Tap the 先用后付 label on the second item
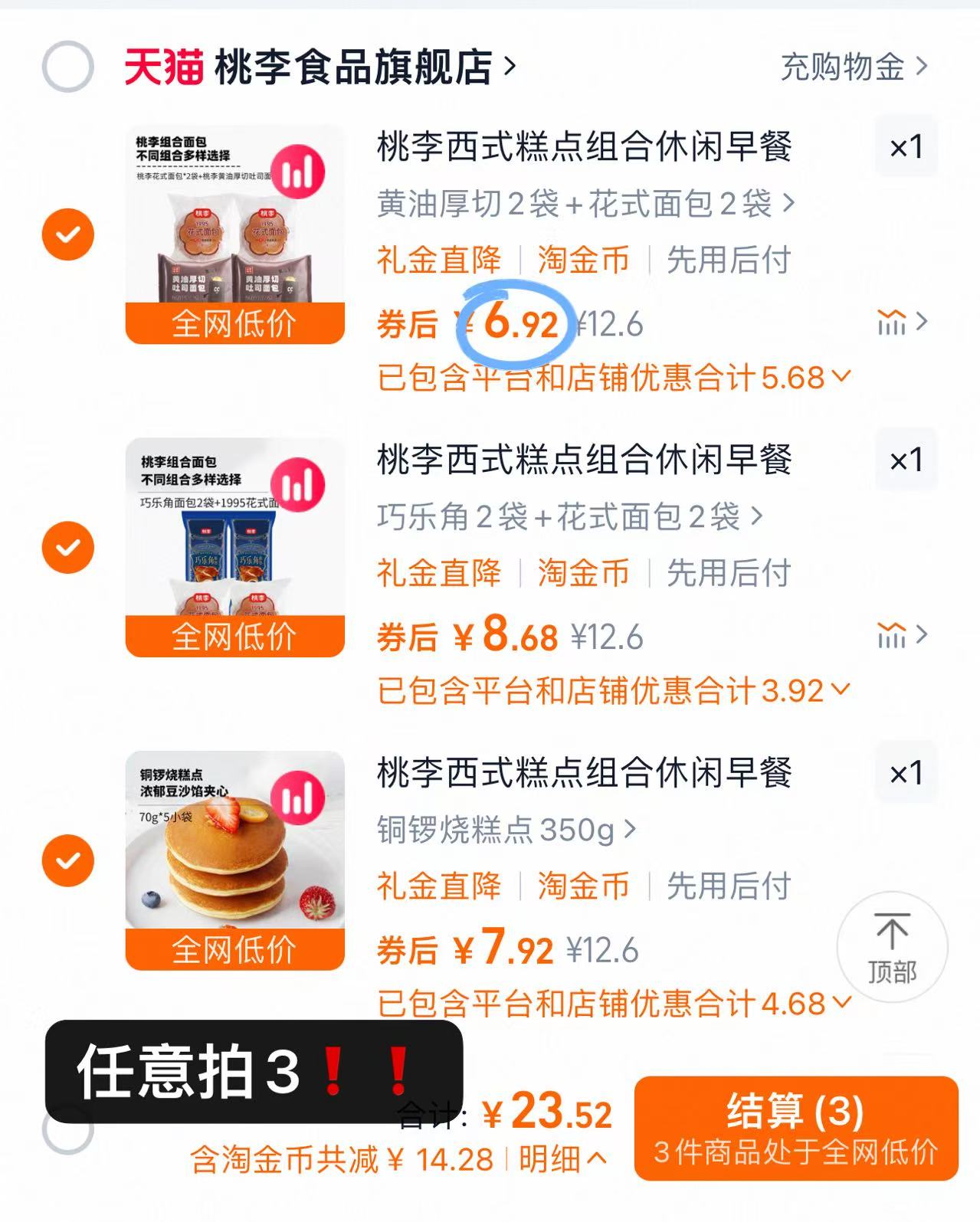Viewport: 980px width, 1222px height. coord(729,572)
